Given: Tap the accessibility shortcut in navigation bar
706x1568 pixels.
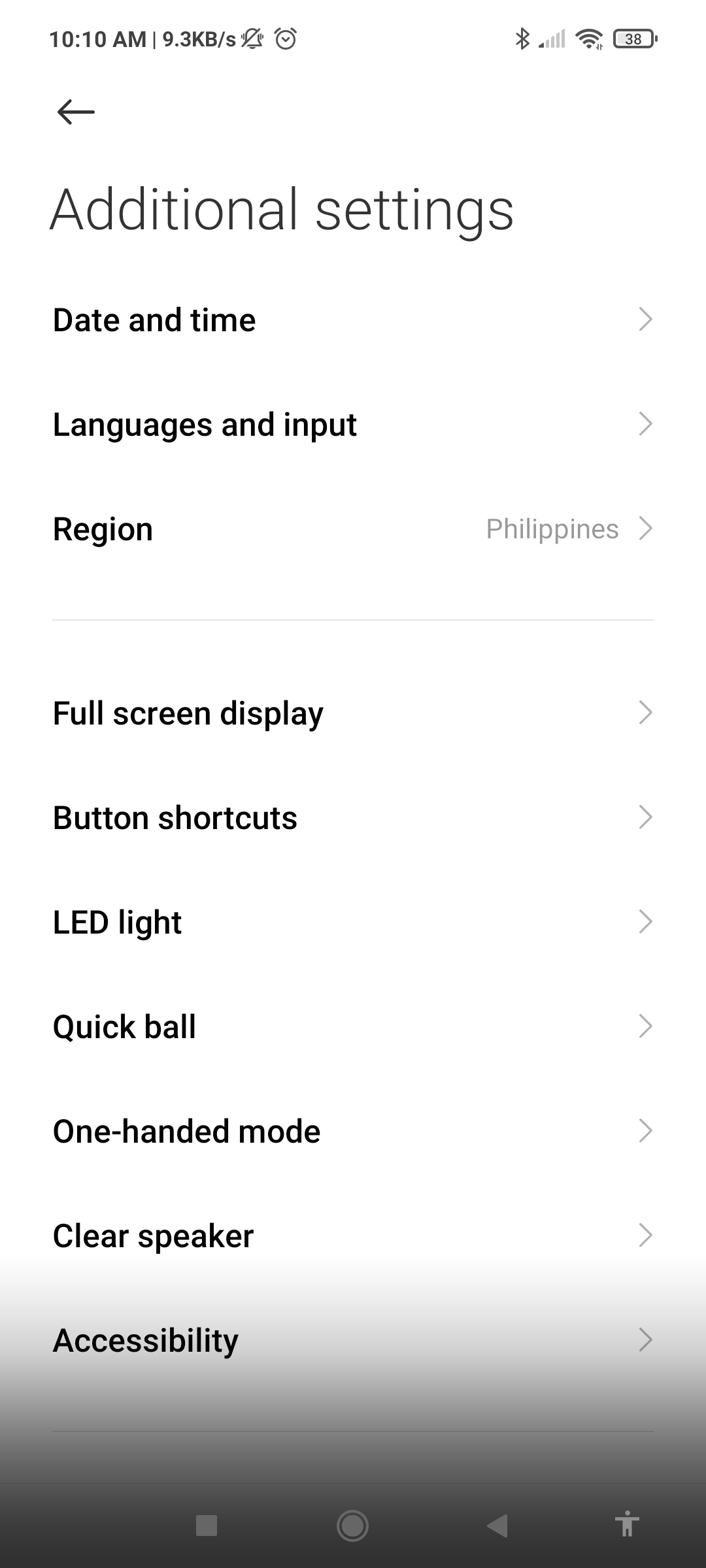Looking at the screenshot, I should pos(627,1524).
